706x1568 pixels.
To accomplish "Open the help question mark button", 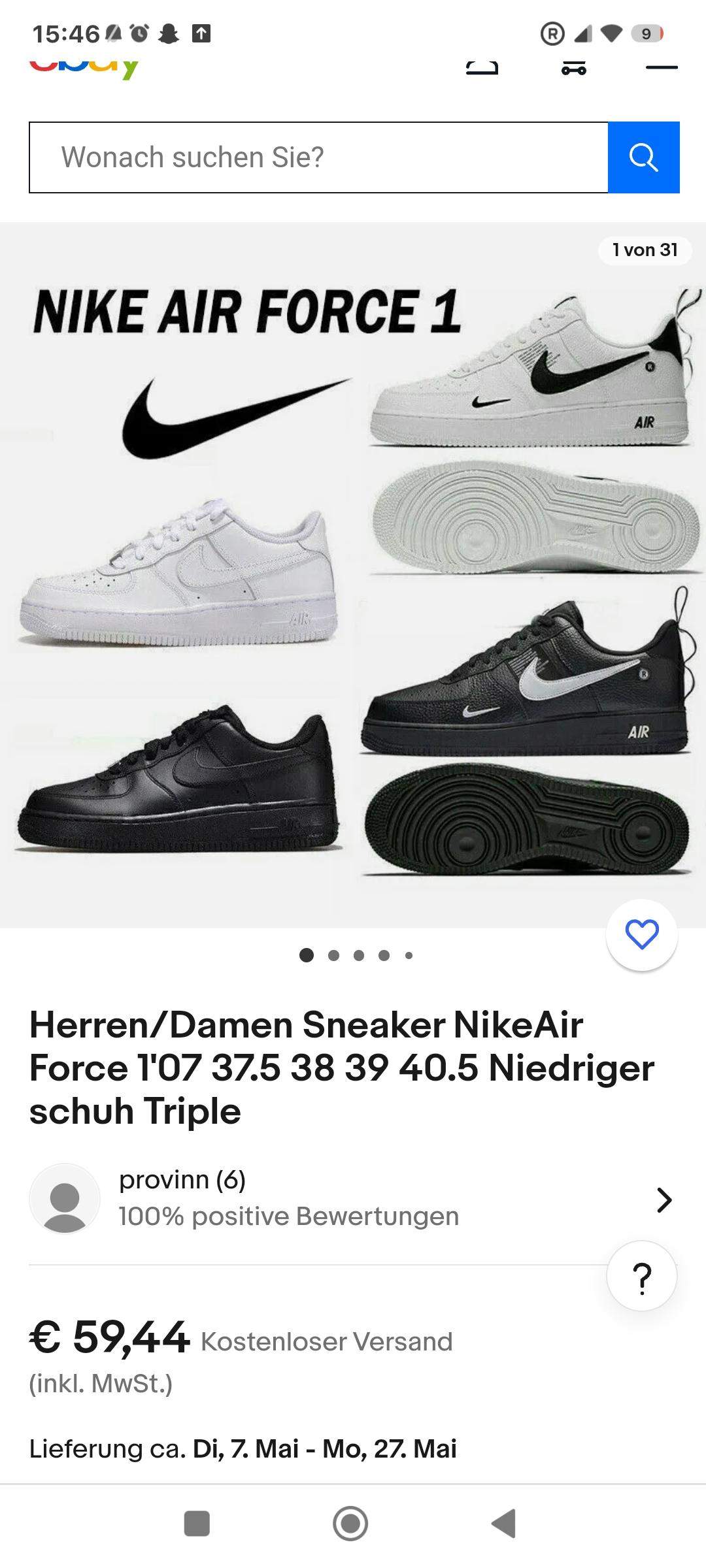I will (642, 1276).
